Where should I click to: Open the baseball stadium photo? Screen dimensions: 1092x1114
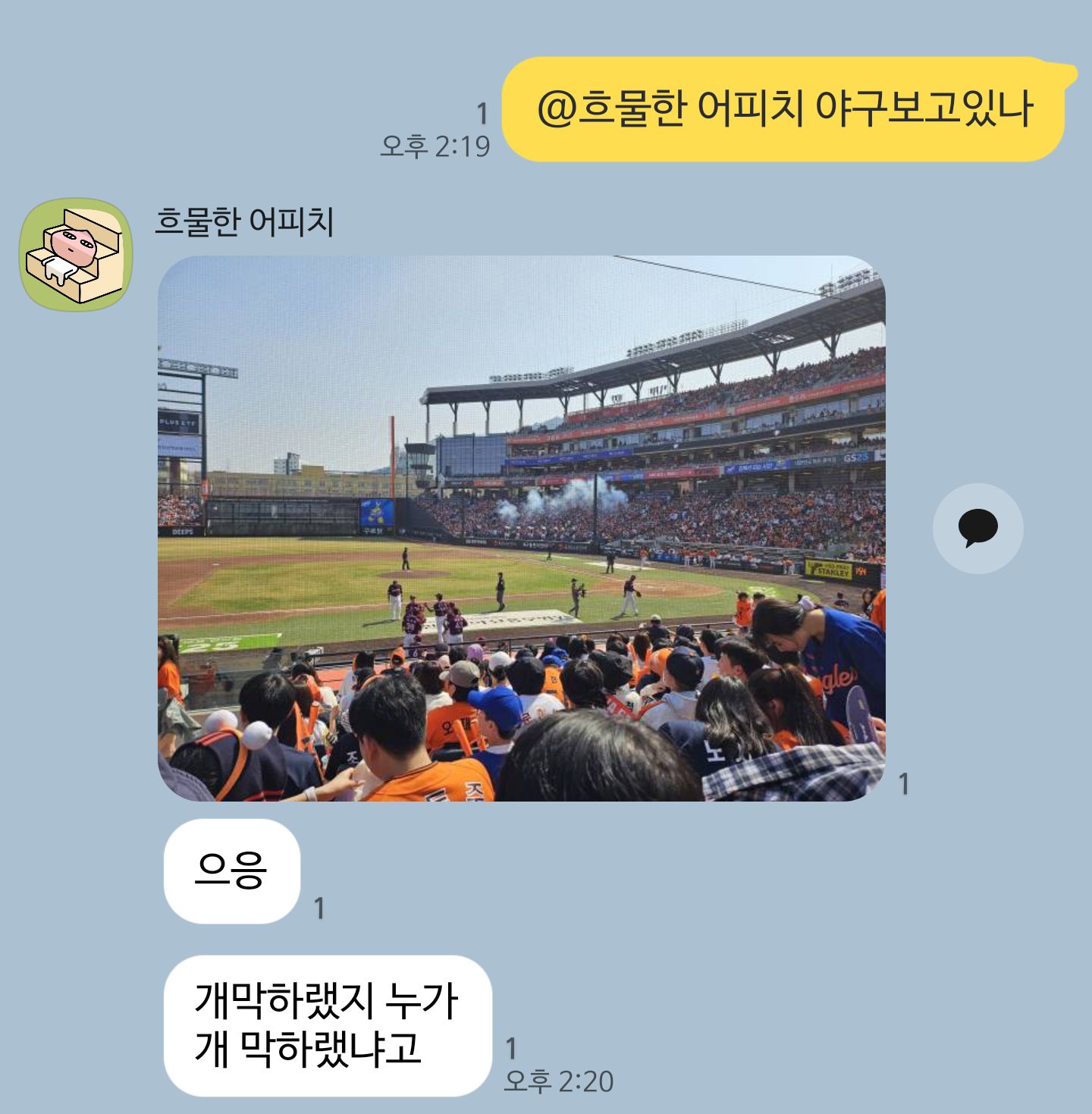(521, 528)
